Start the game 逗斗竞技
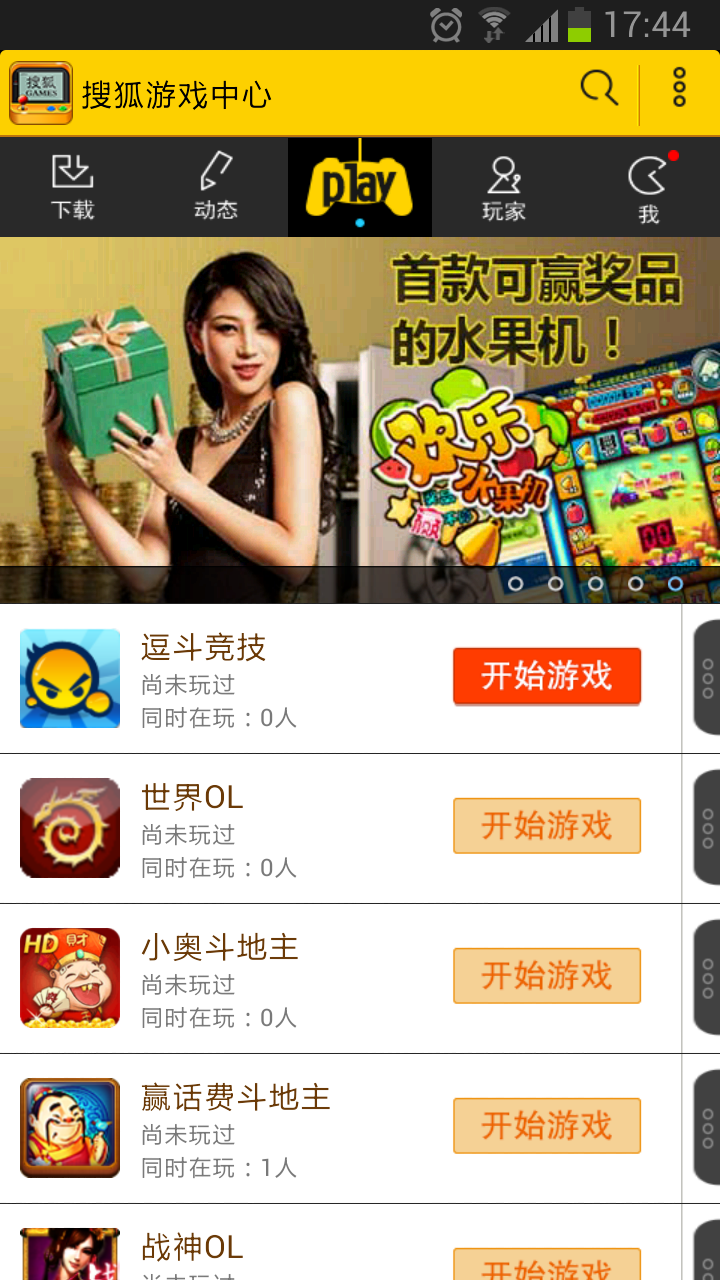 click(546, 677)
